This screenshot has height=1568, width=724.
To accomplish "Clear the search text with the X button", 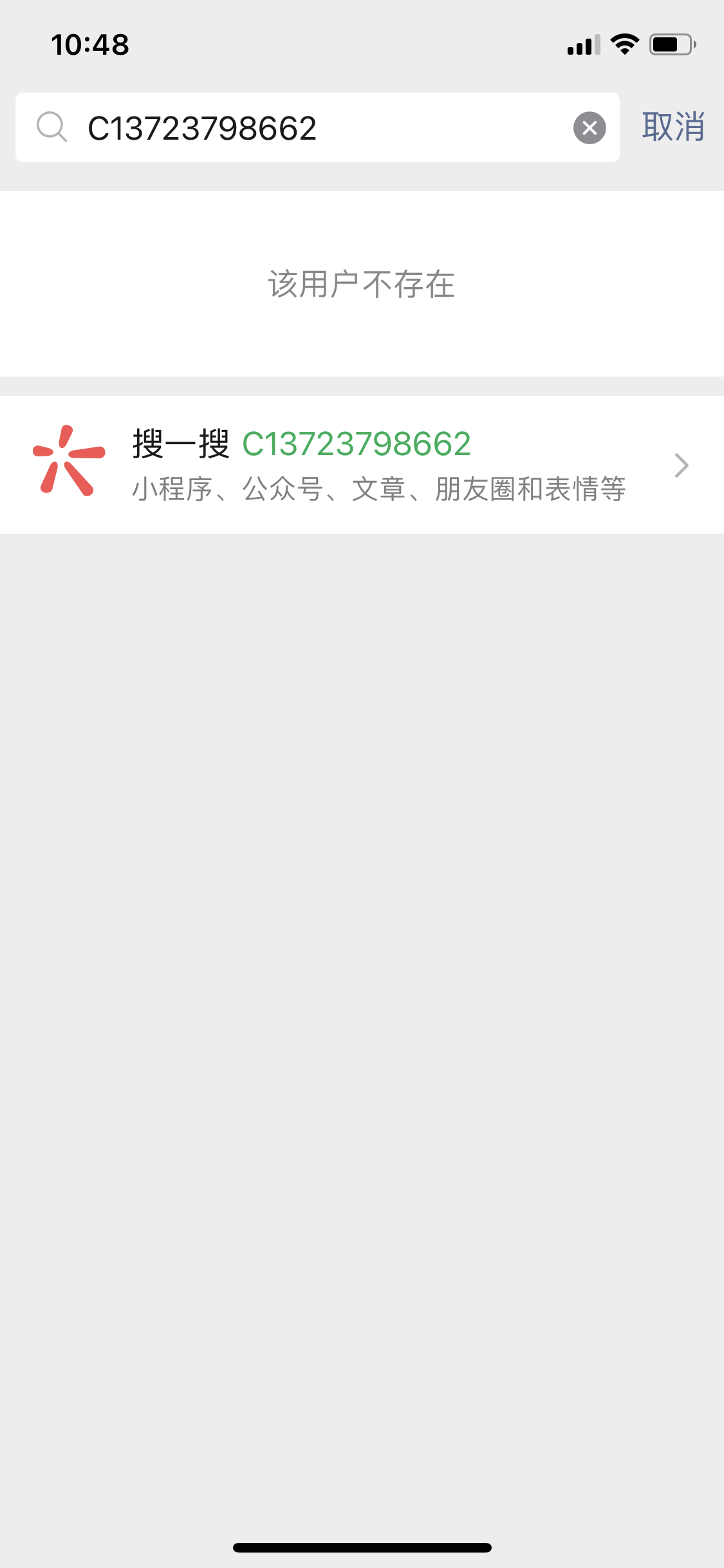I will 589,127.
